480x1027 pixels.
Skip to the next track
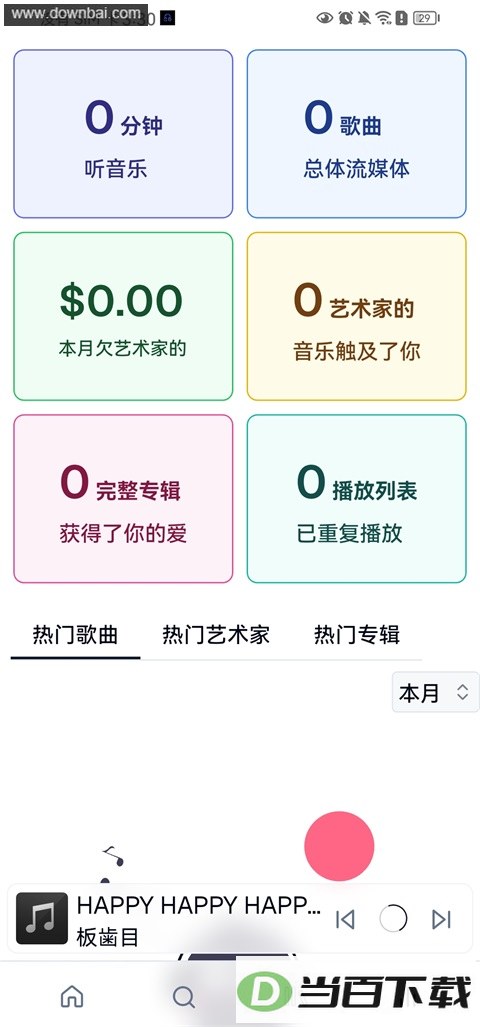(441, 920)
